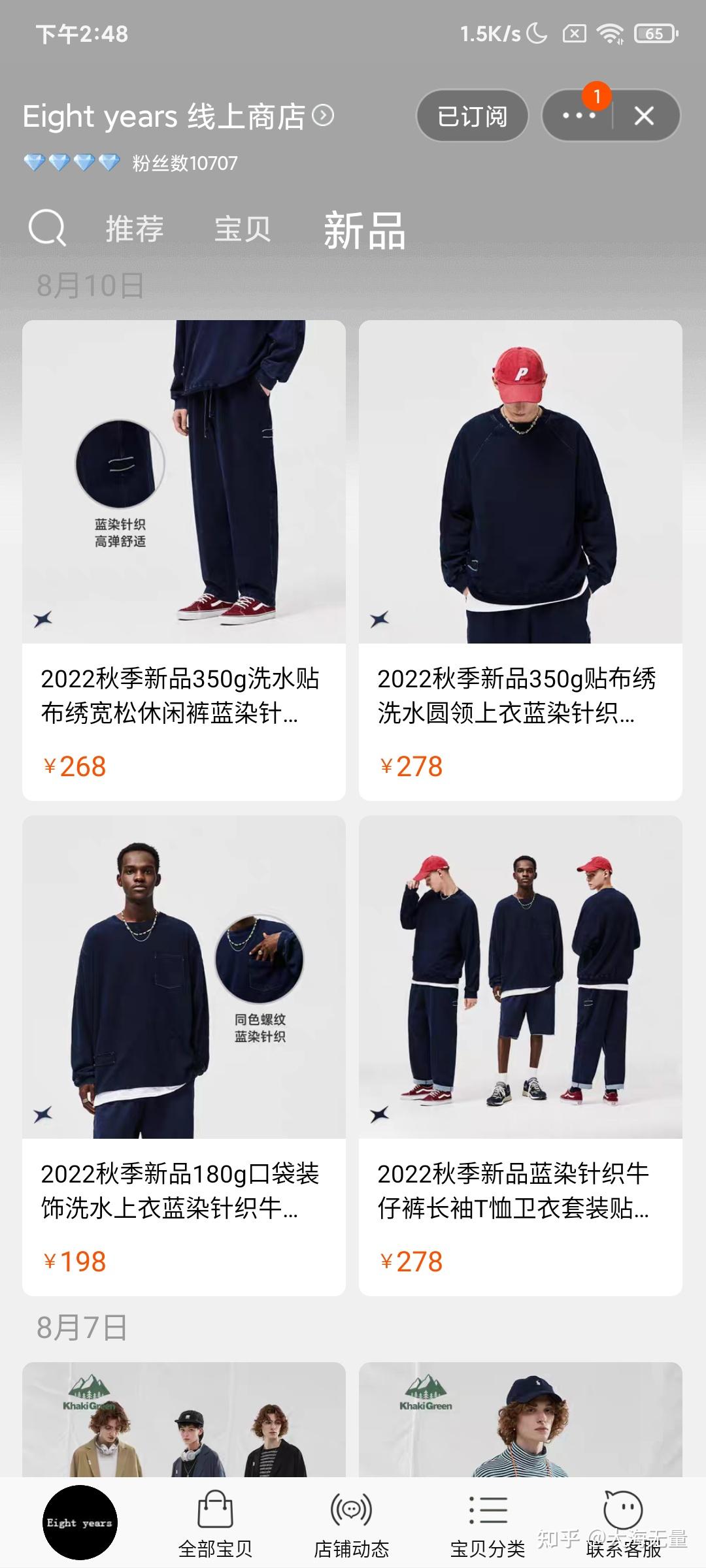Open the three-dot more menu
The height and width of the screenshot is (1568, 706).
(579, 116)
